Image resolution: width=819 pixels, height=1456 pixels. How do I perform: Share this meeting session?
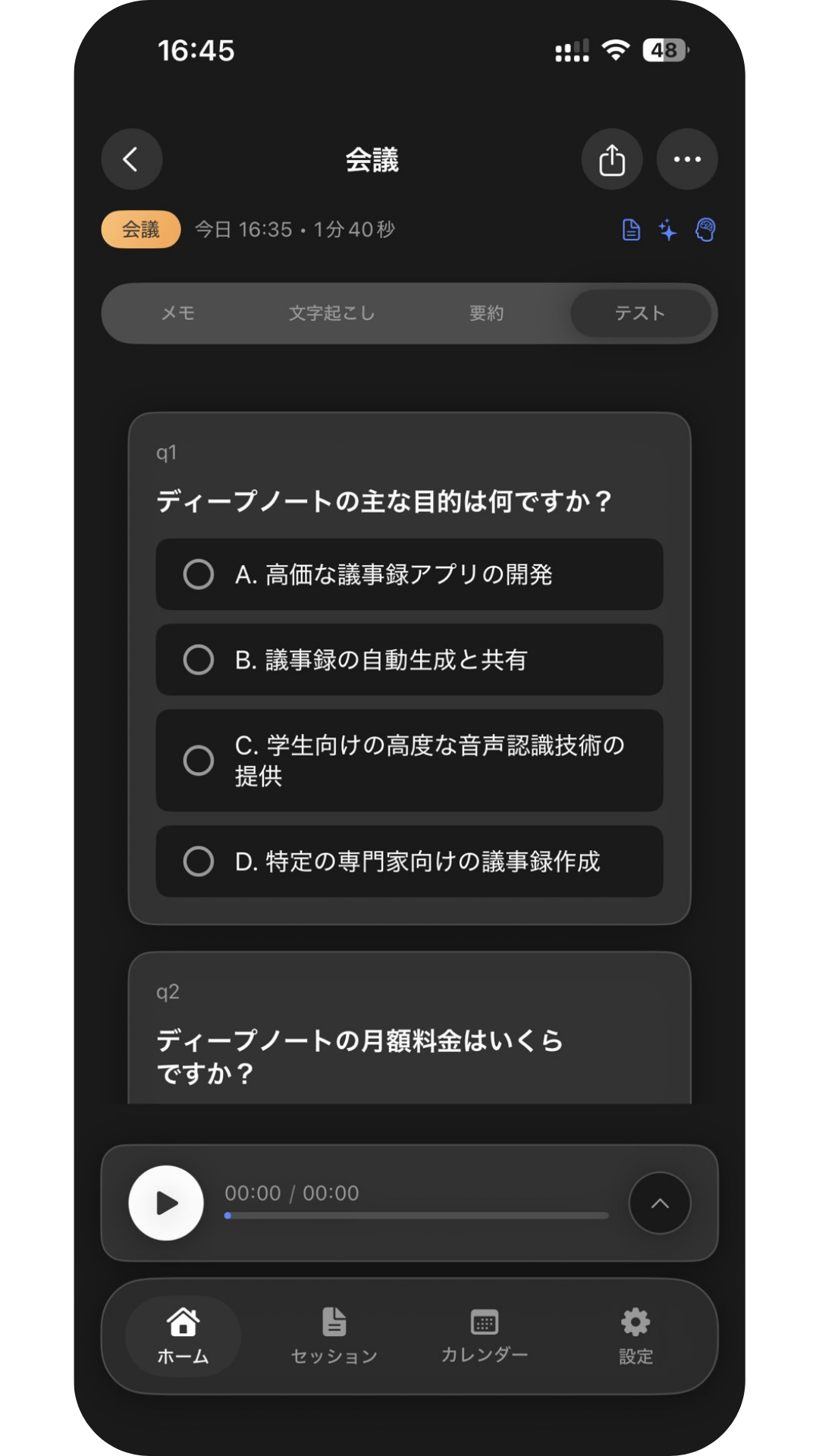612,159
